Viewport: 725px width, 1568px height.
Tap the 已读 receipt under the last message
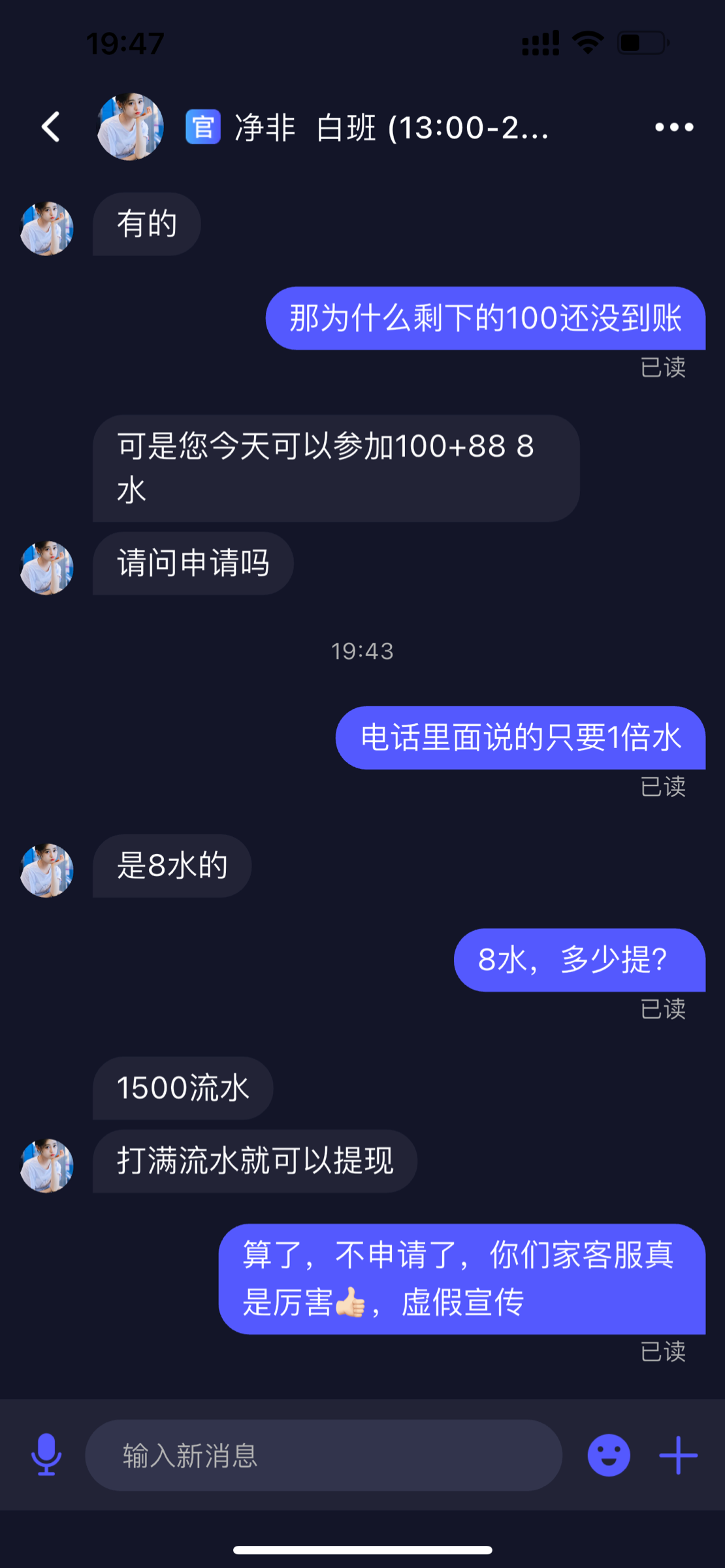coord(663,1352)
